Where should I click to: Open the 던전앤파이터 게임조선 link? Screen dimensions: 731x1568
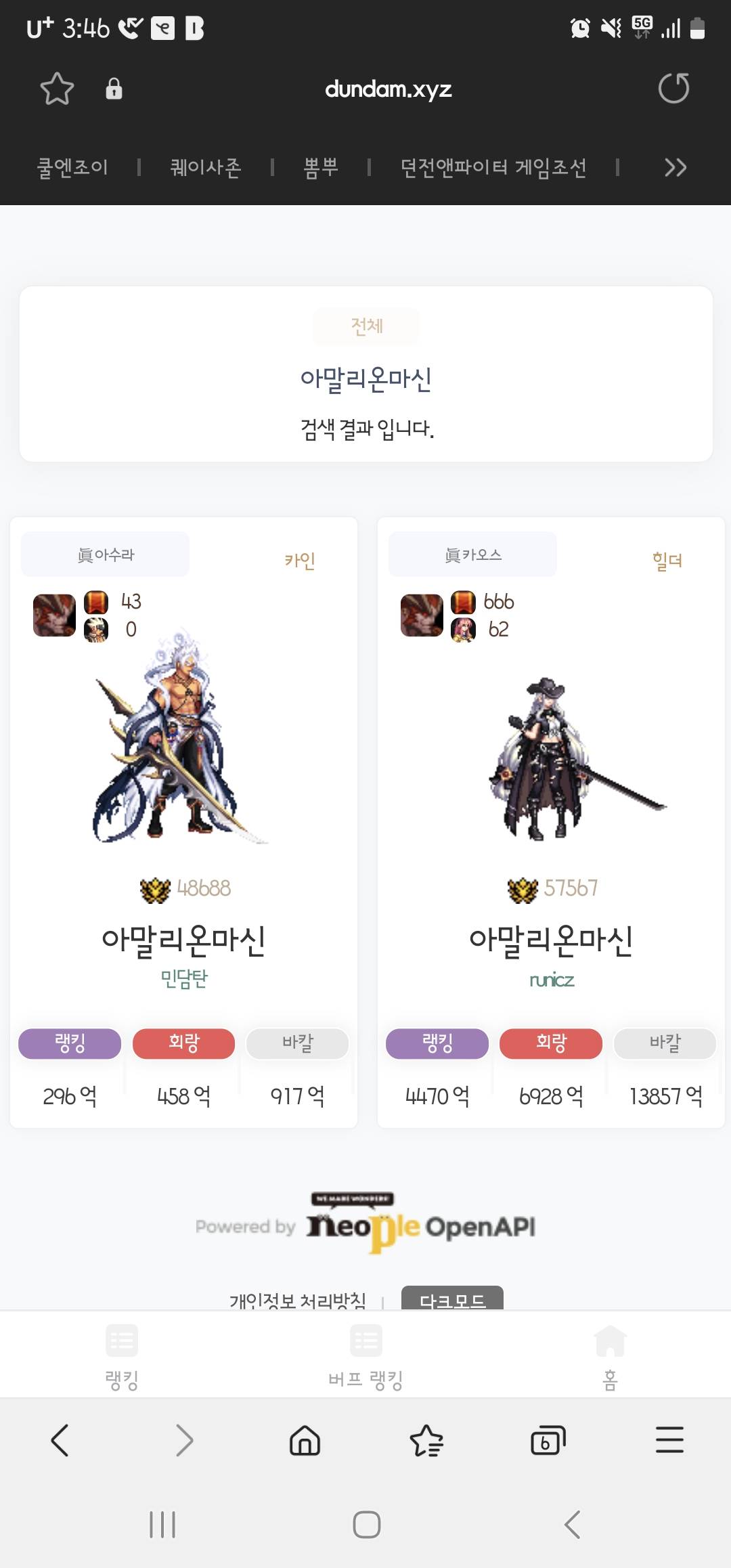pyautogui.click(x=493, y=167)
